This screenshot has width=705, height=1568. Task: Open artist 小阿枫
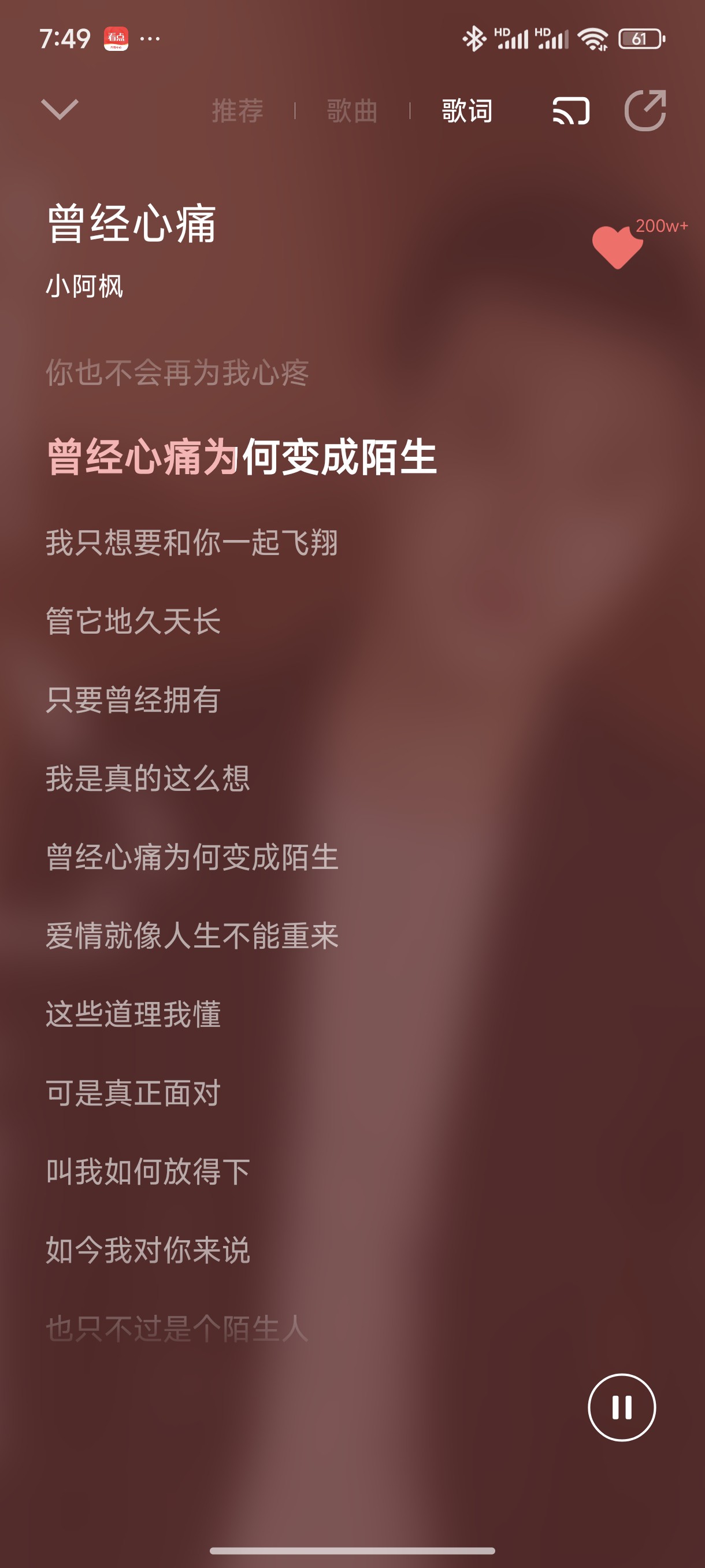(x=84, y=286)
